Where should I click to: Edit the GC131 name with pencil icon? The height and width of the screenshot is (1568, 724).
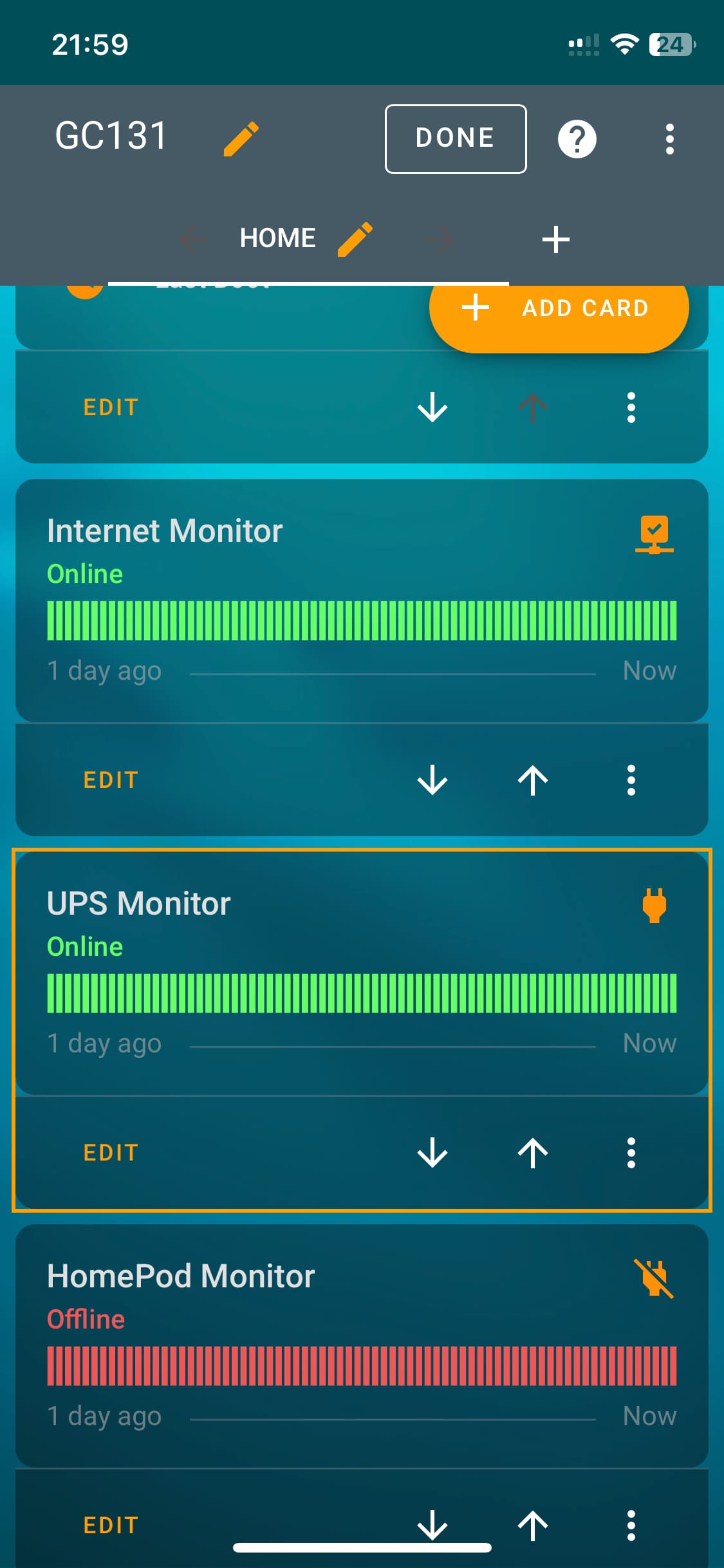241,138
